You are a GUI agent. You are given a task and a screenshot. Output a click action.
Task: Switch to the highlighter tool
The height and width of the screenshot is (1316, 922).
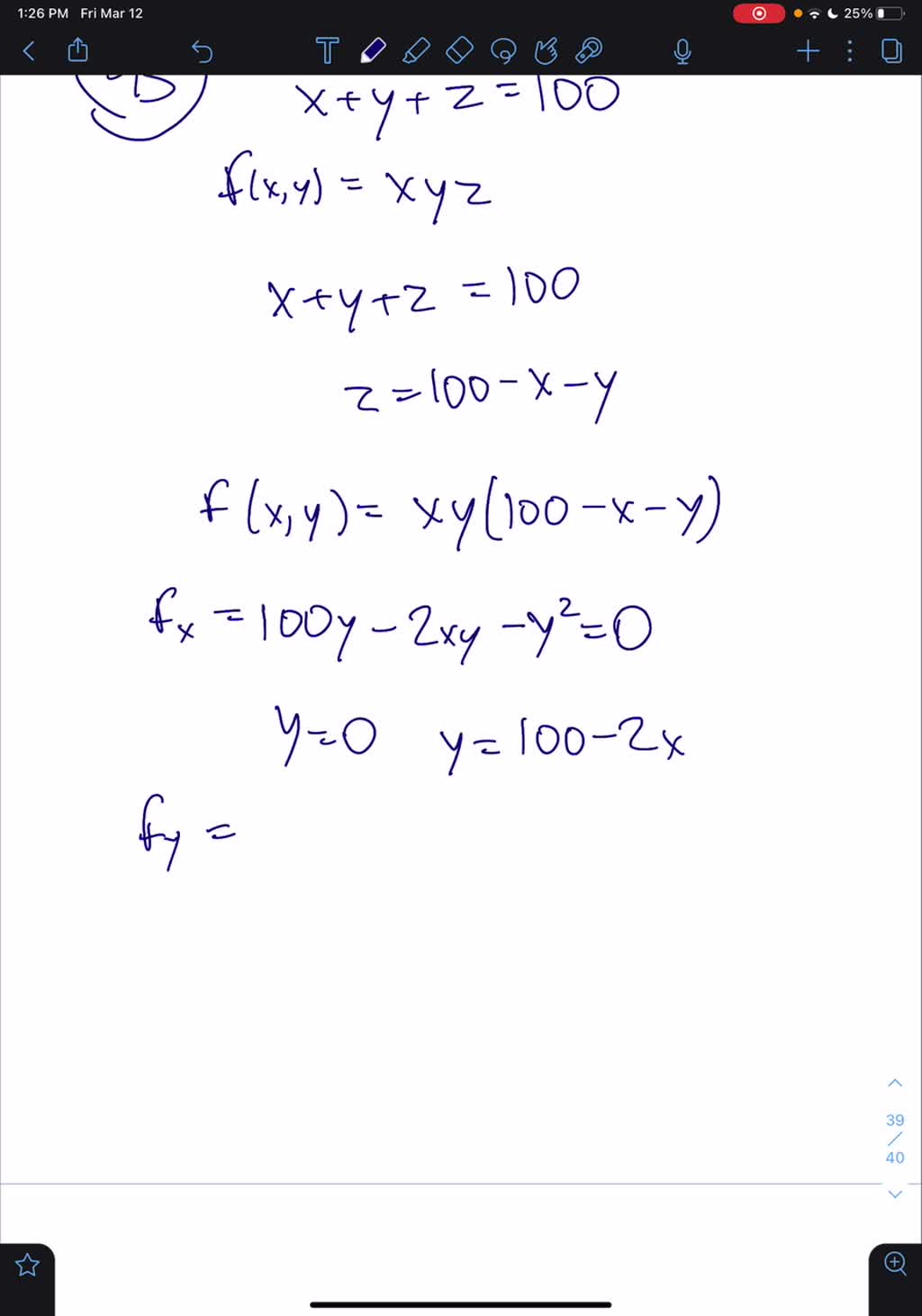416,50
